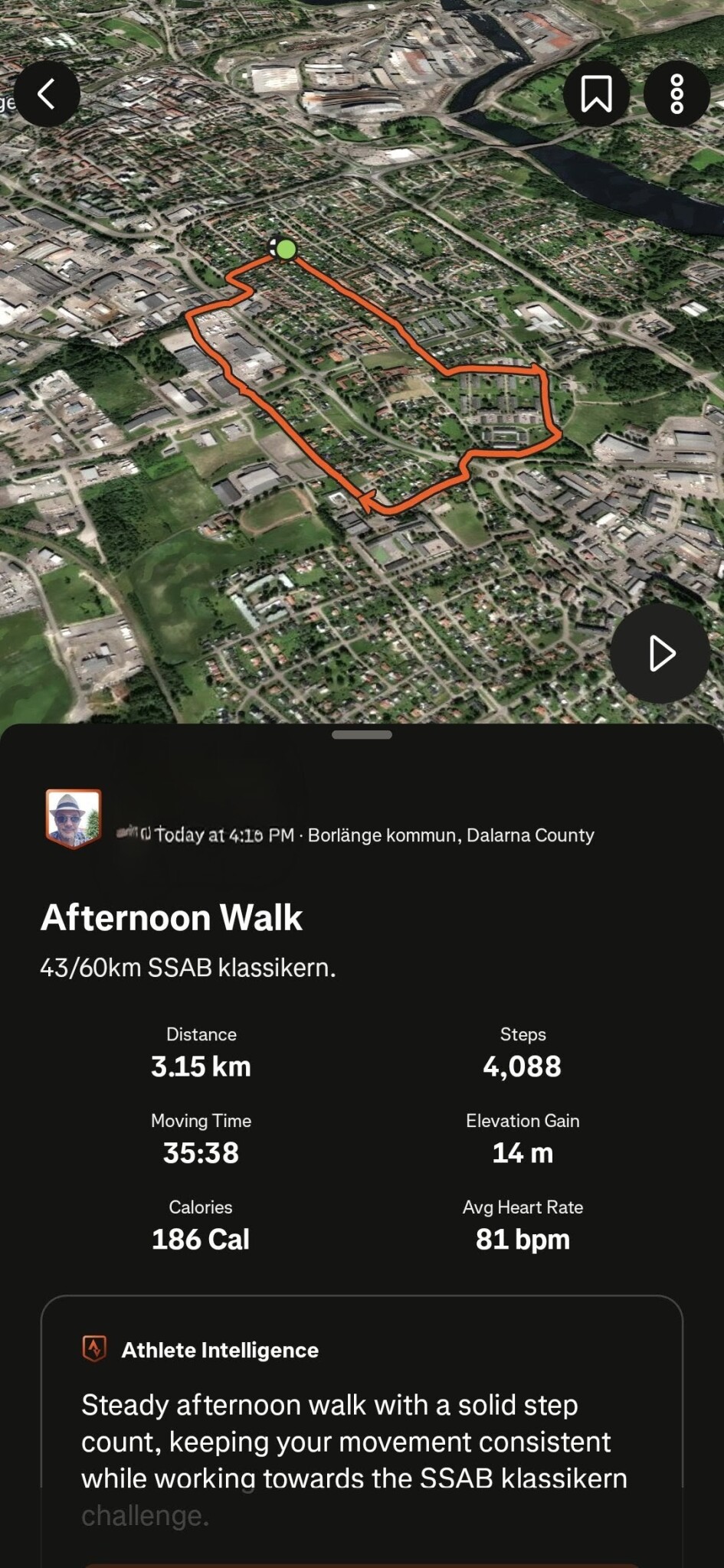Open the athlete's profile picture
The image size is (724, 1568).
[x=74, y=818]
